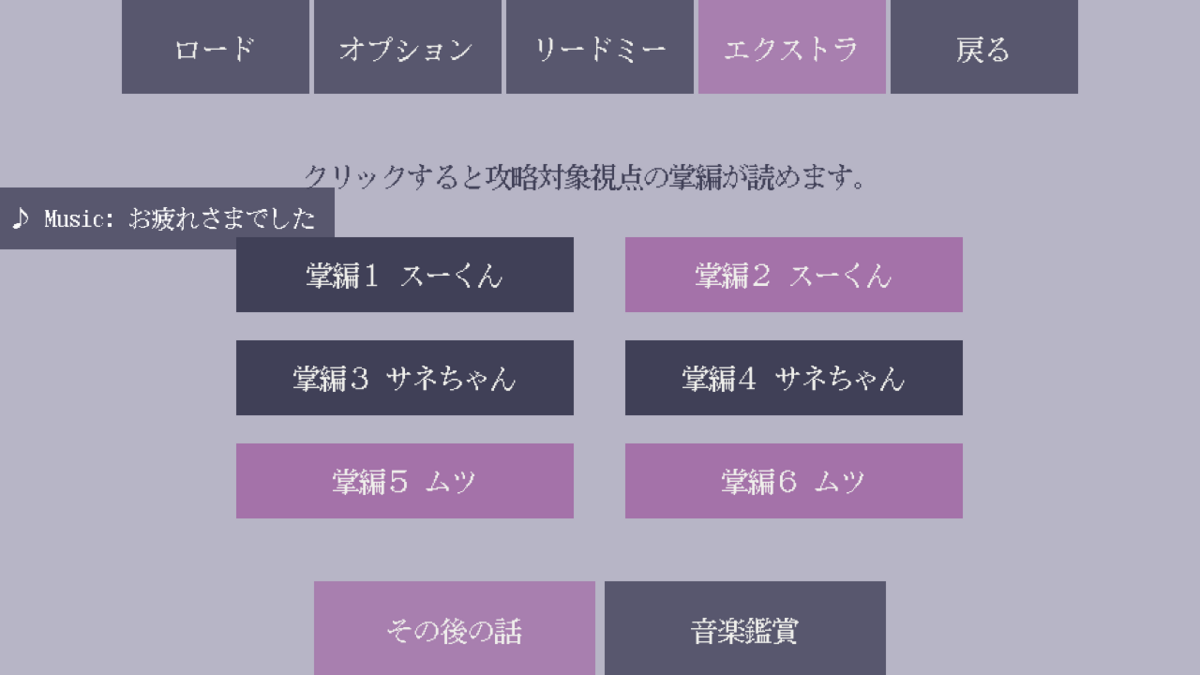The height and width of the screenshot is (675, 1200).
Task: Select 掌編6 ムツ
Action: pyautogui.click(x=794, y=481)
